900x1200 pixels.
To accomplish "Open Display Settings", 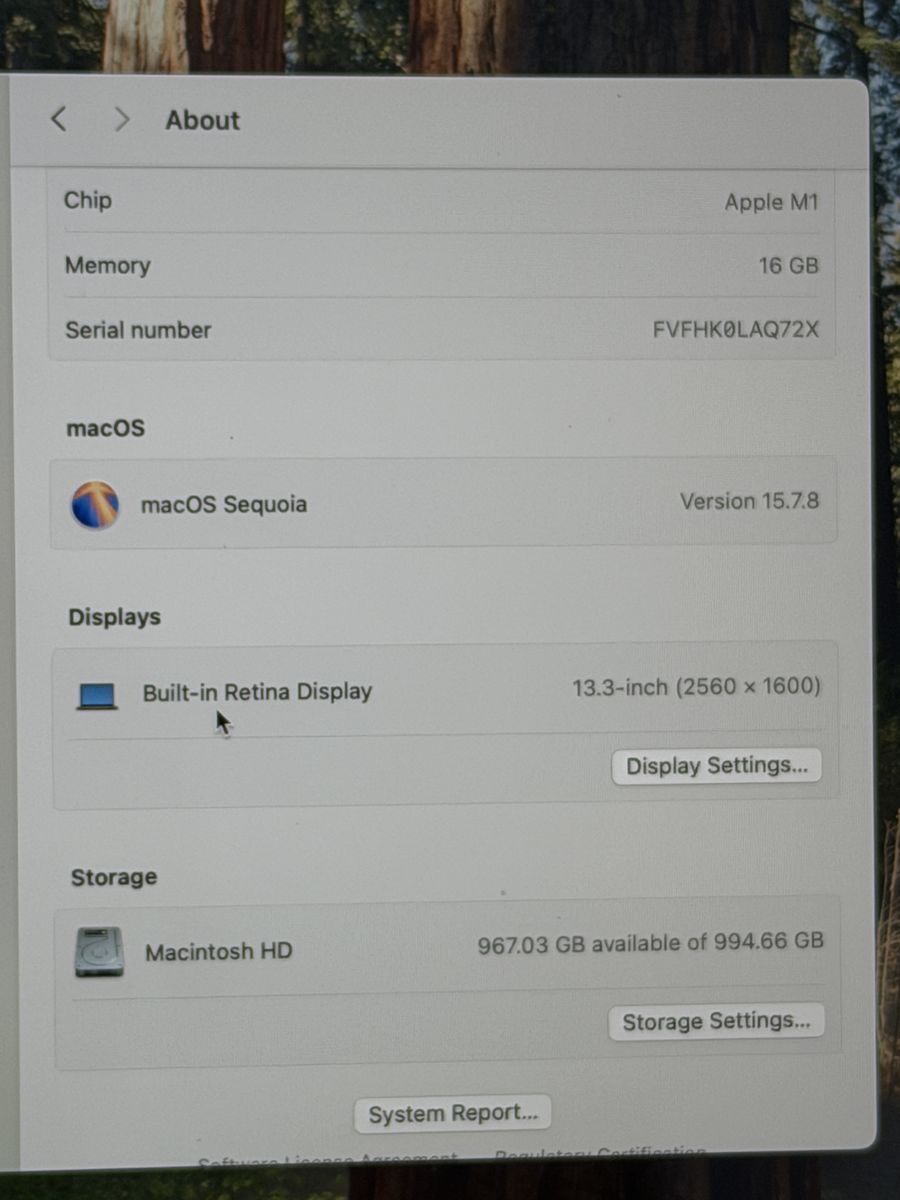I will (717, 766).
